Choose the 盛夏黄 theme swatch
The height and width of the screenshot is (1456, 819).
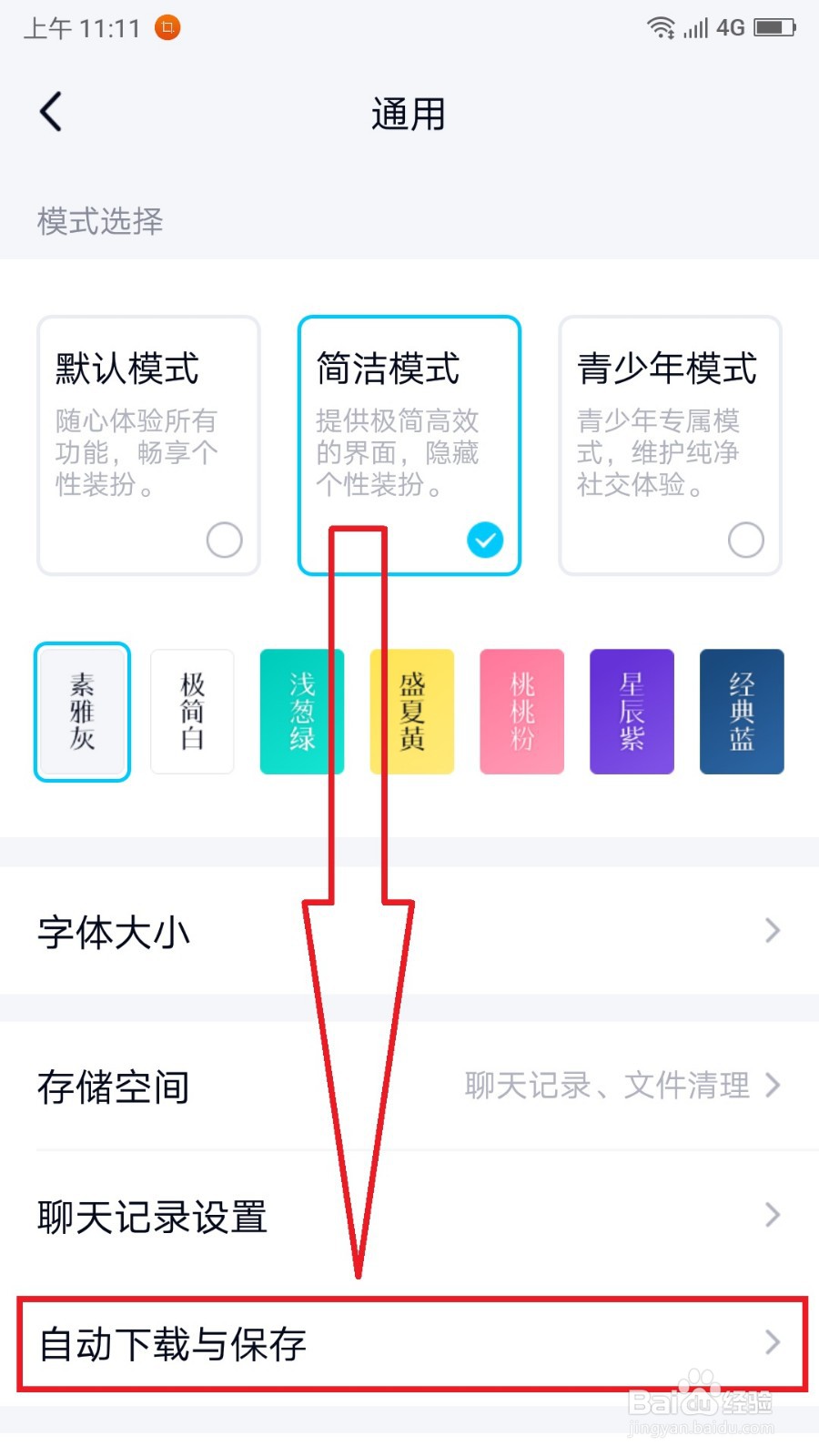[x=411, y=712]
